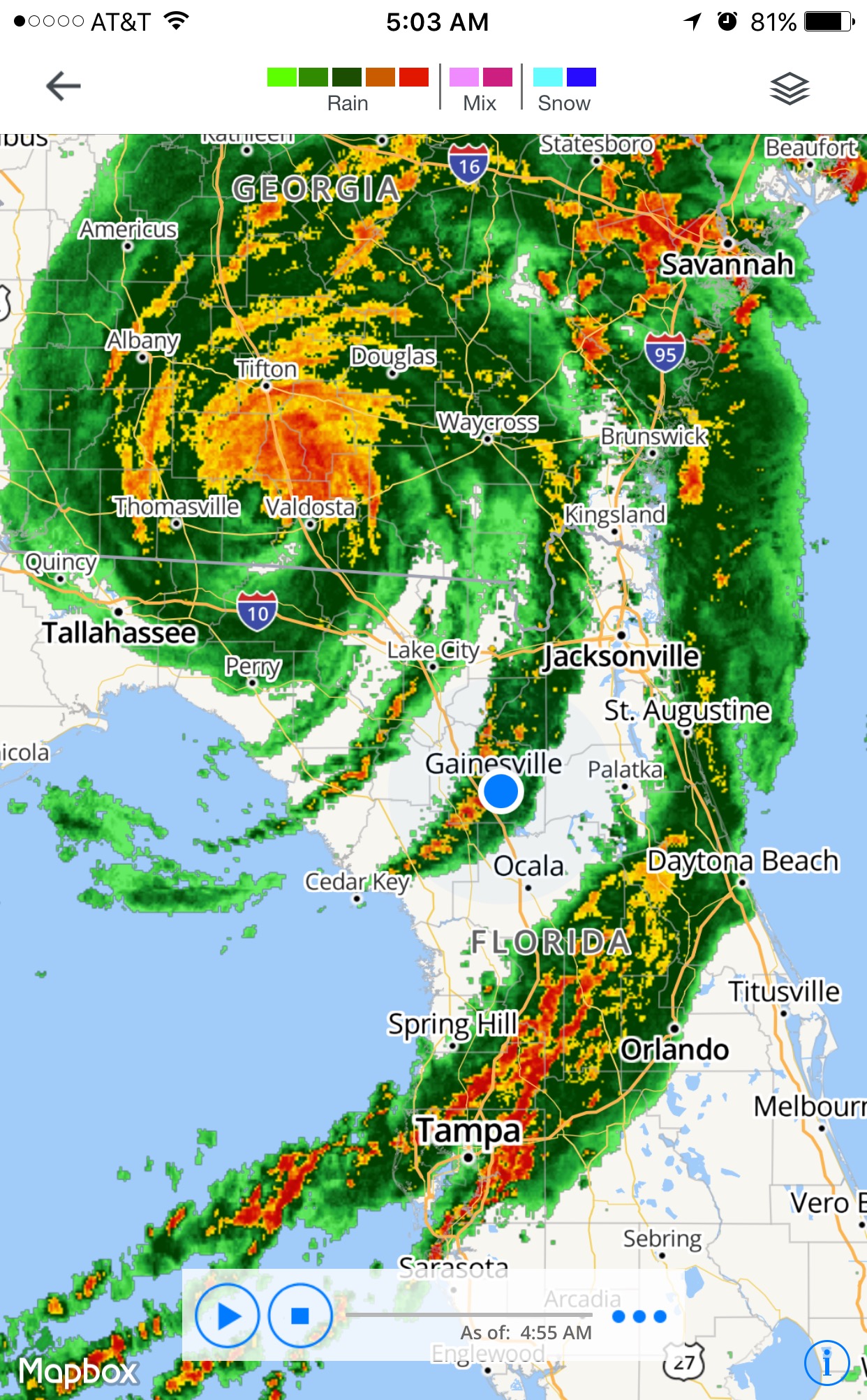Image resolution: width=867 pixels, height=1400 pixels.
Task: Go back using the arrow icon
Action: pos(64,87)
